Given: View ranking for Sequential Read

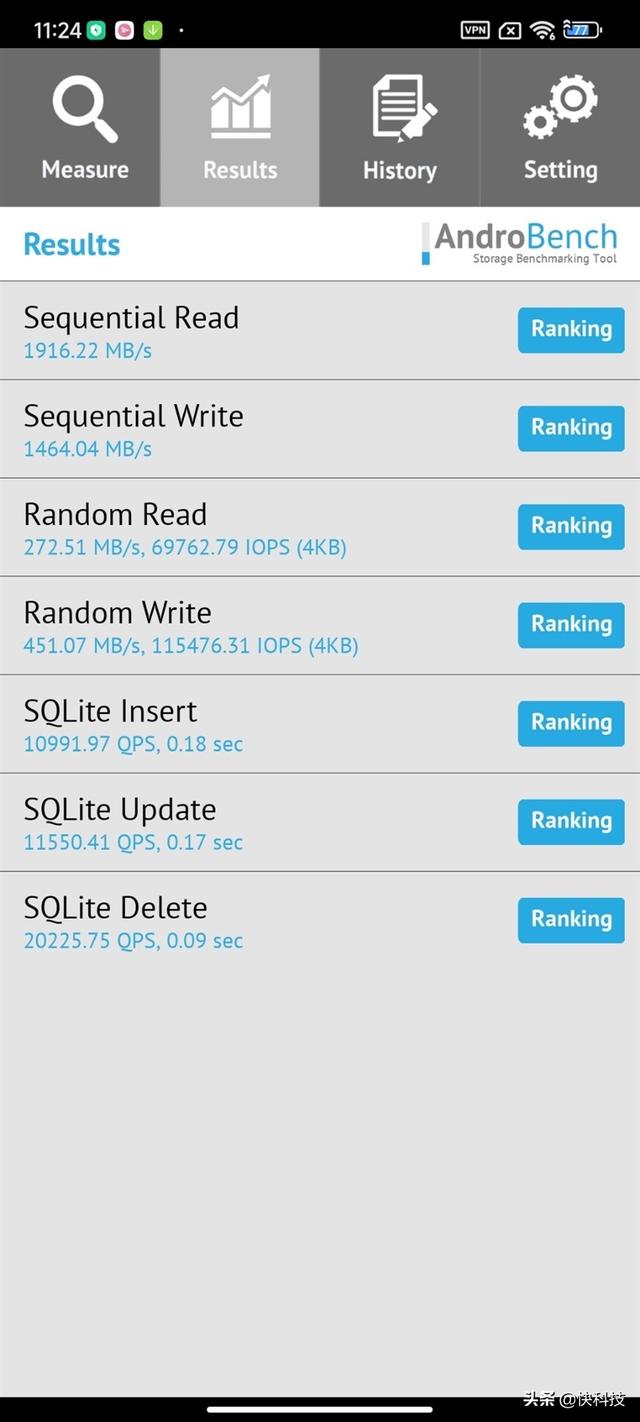Looking at the screenshot, I should tap(571, 330).
